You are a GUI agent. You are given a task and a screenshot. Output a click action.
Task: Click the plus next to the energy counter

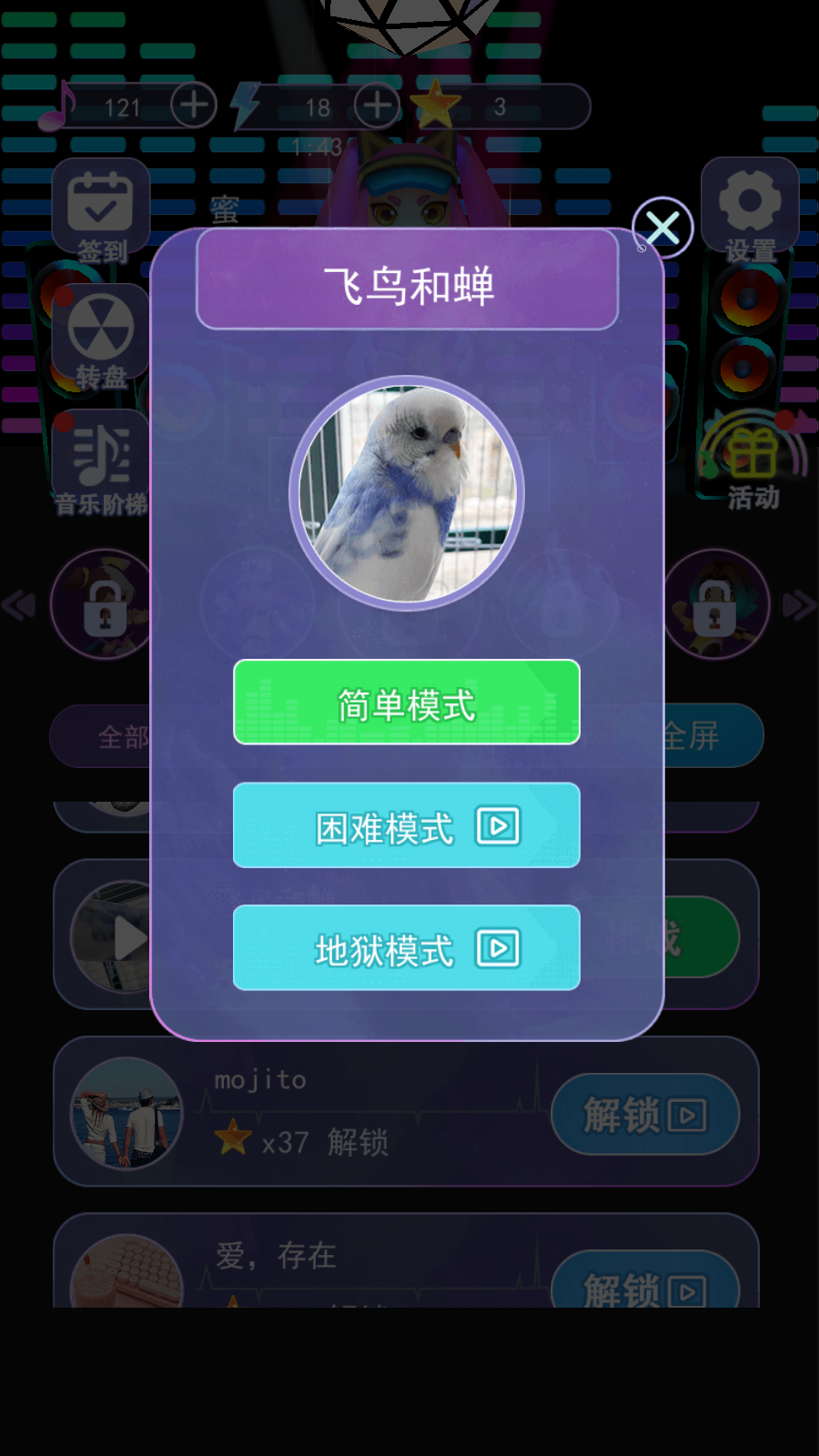(x=376, y=105)
